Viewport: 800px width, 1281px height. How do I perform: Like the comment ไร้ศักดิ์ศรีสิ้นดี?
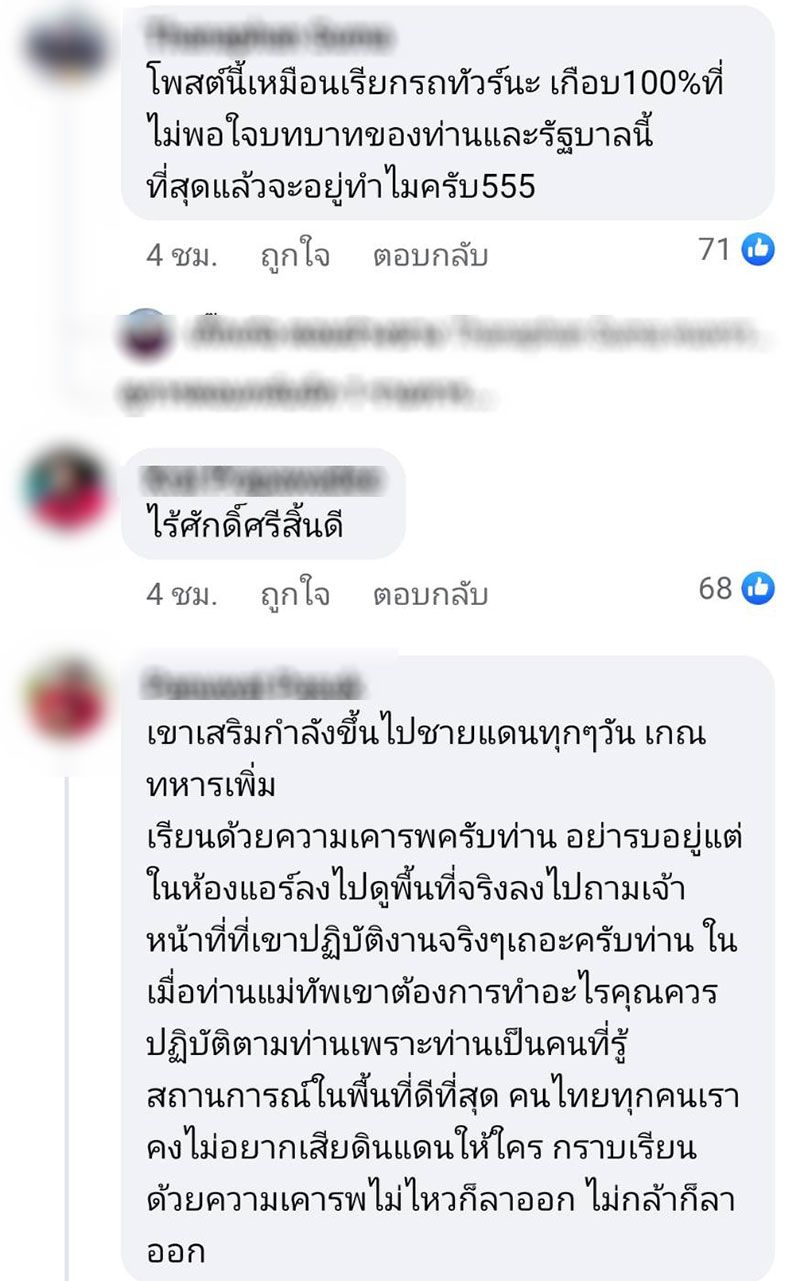[295, 595]
